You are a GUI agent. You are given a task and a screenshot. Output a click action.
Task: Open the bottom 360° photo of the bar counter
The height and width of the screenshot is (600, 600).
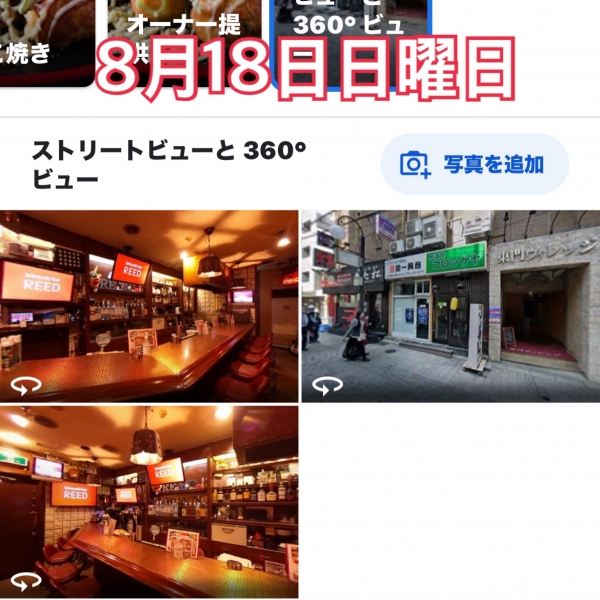149,500
